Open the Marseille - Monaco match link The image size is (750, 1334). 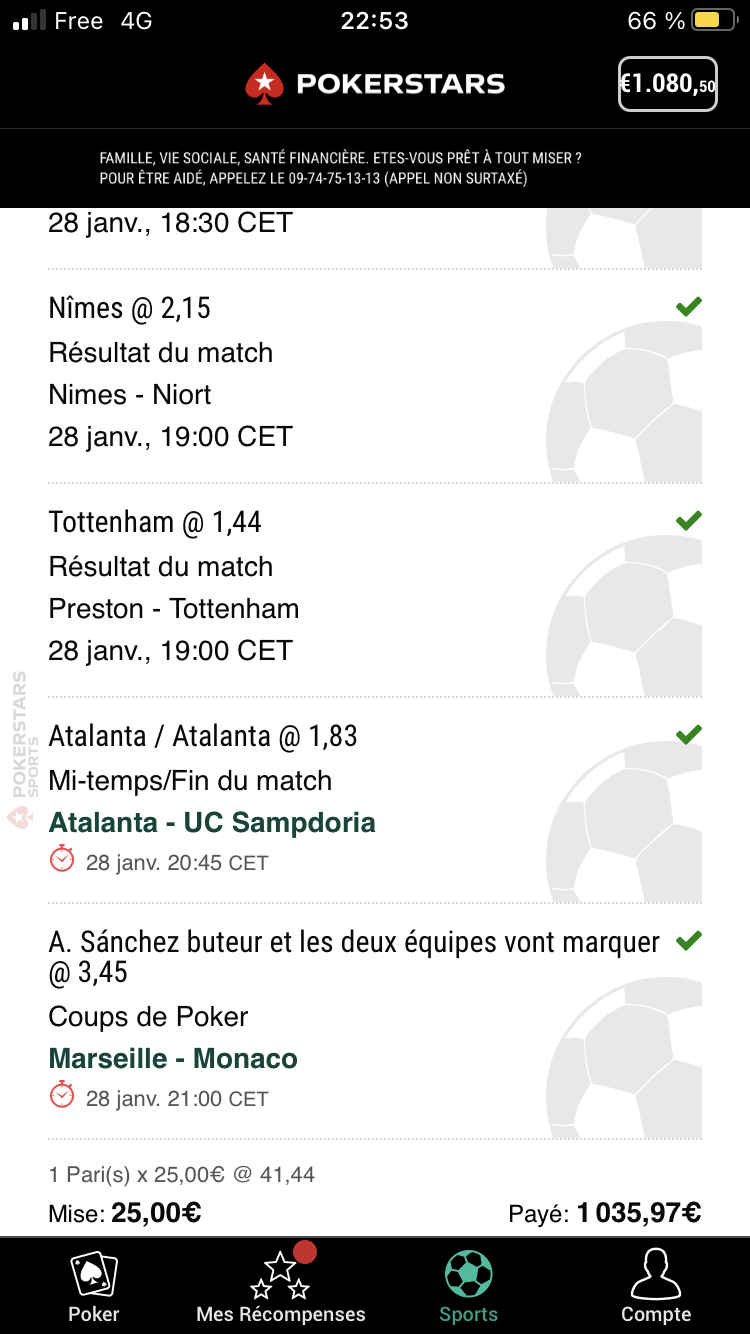[173, 1059]
